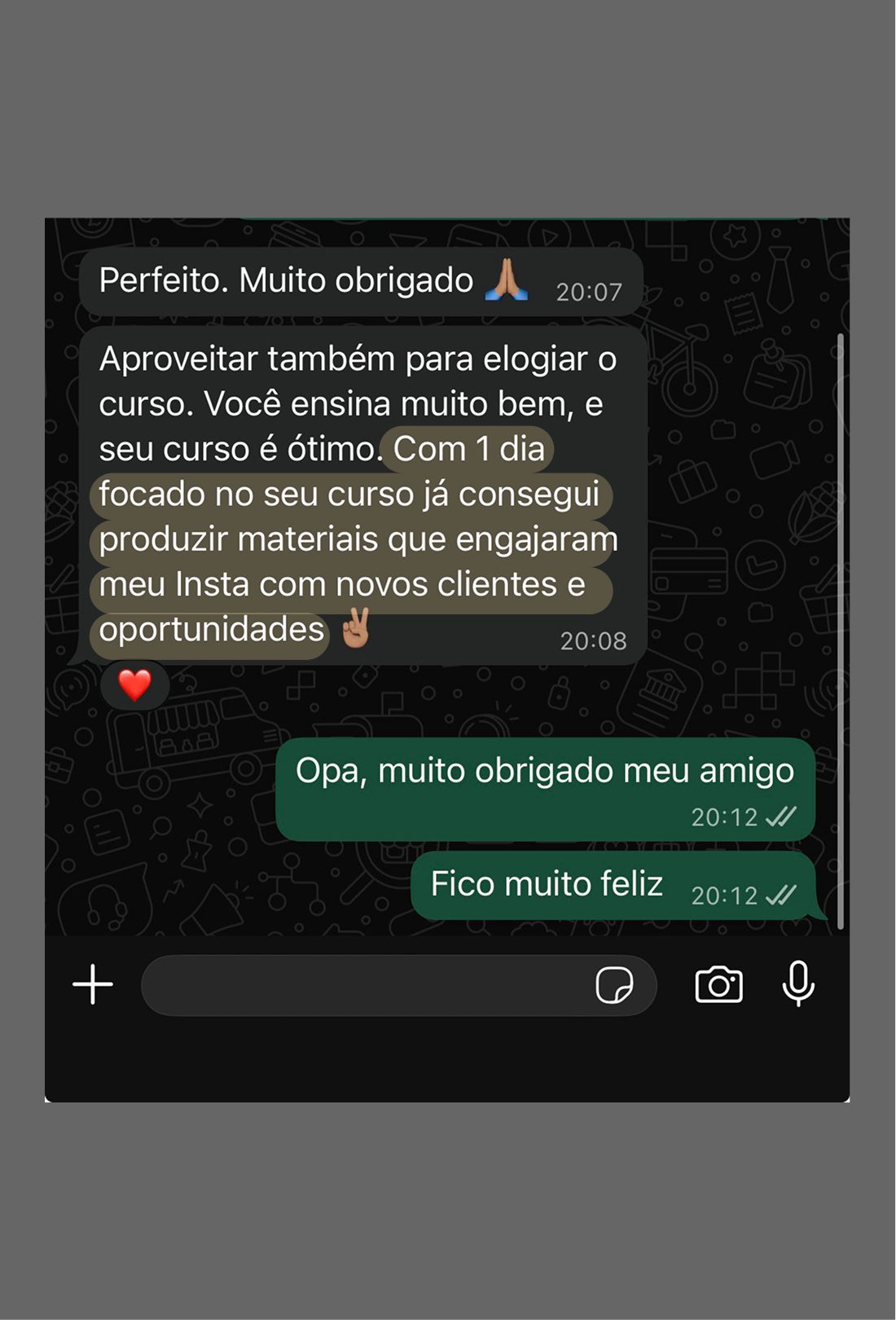Select the heart reaction bubble under the message
This screenshot has height=1320, width=896.
click(x=135, y=684)
